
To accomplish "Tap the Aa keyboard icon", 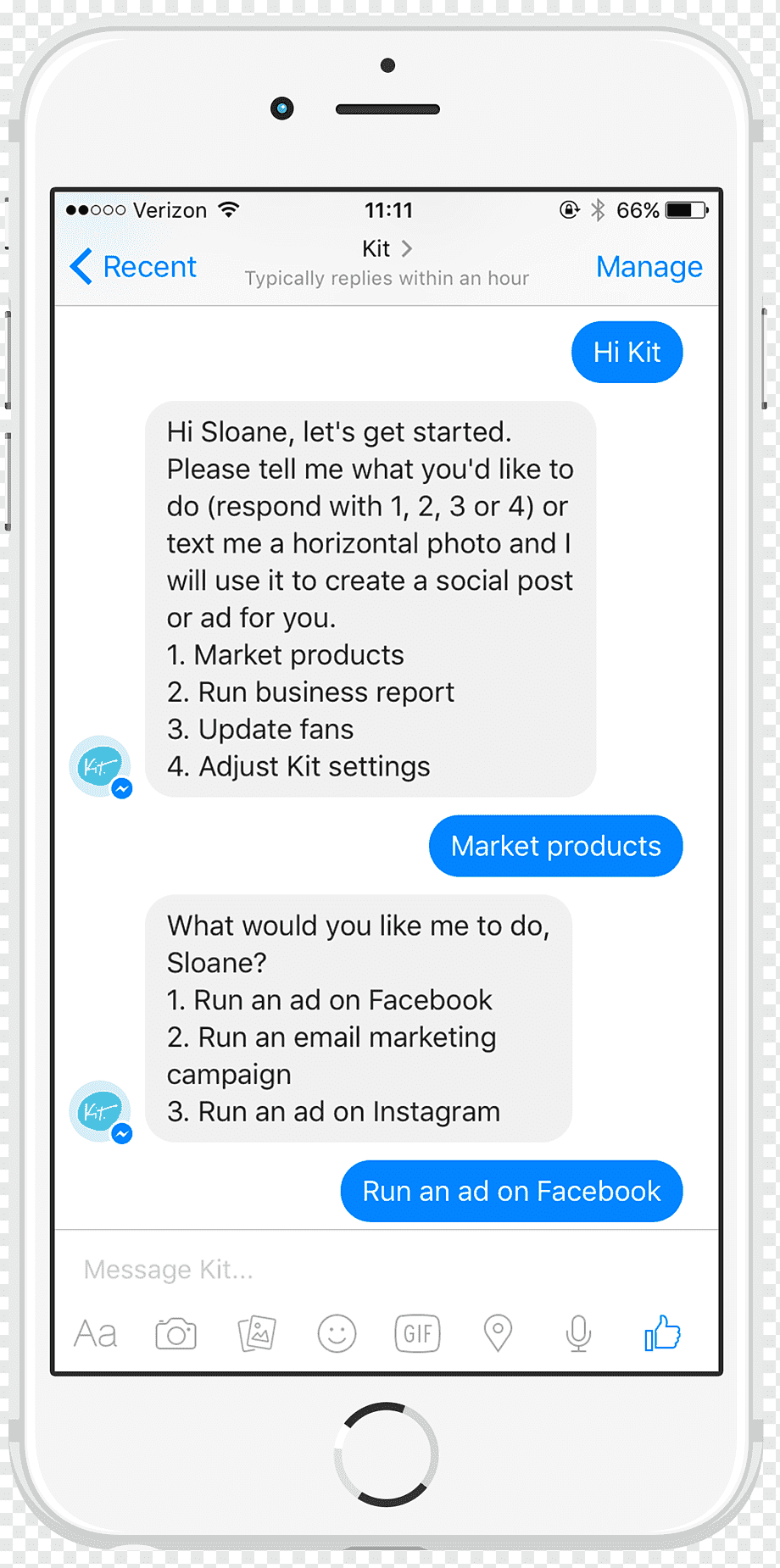I will 95,1334.
